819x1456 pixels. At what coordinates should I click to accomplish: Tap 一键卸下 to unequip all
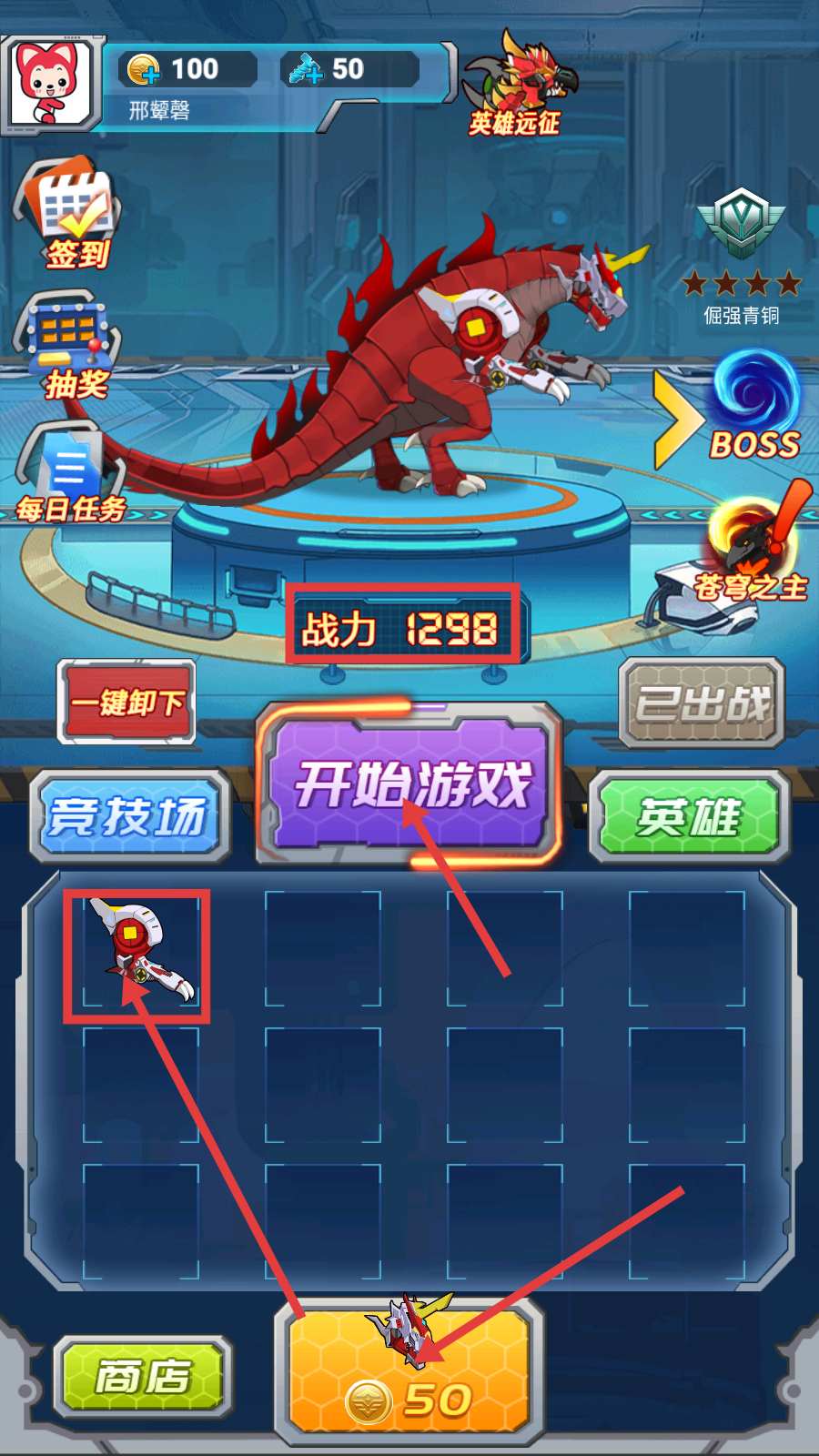coord(127,702)
